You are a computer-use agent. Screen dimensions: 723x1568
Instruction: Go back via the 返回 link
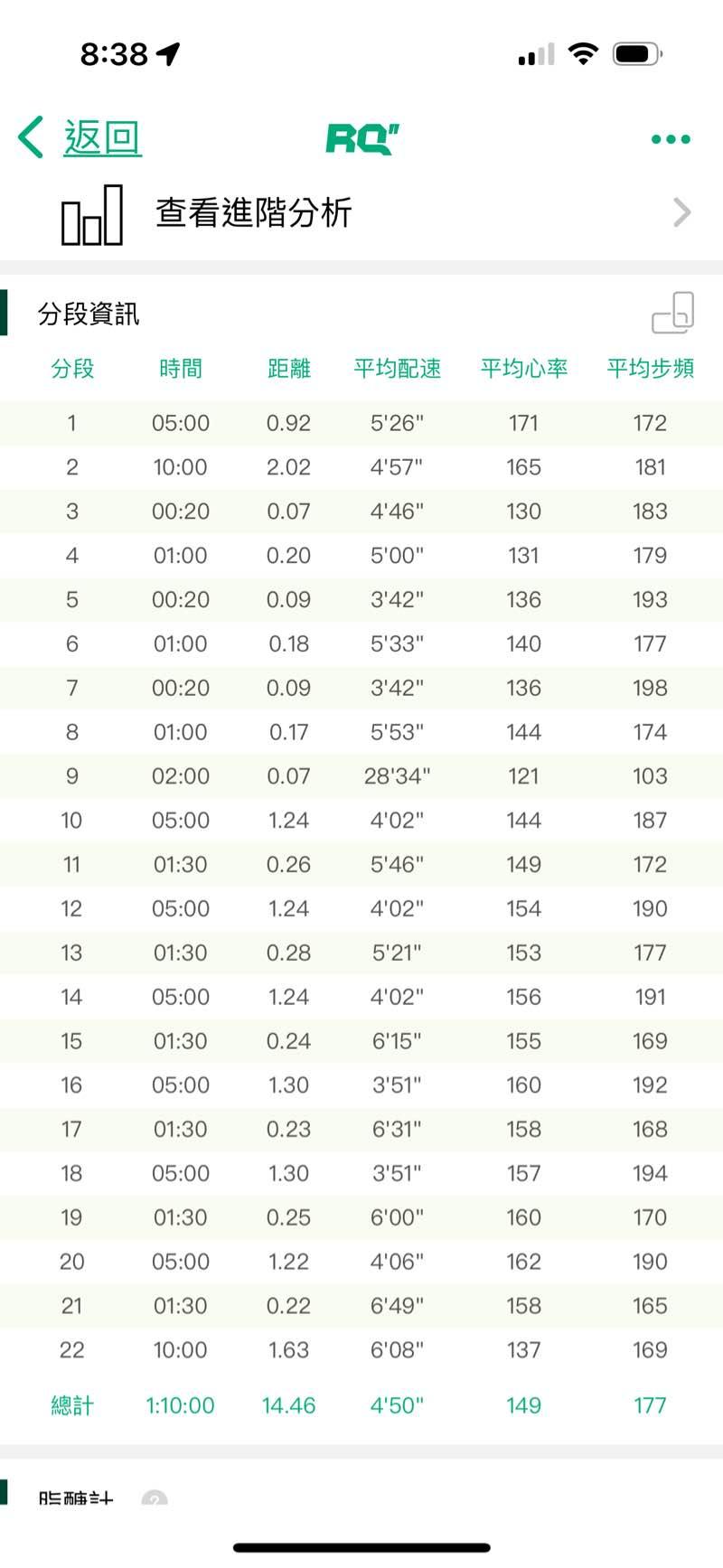(80, 138)
